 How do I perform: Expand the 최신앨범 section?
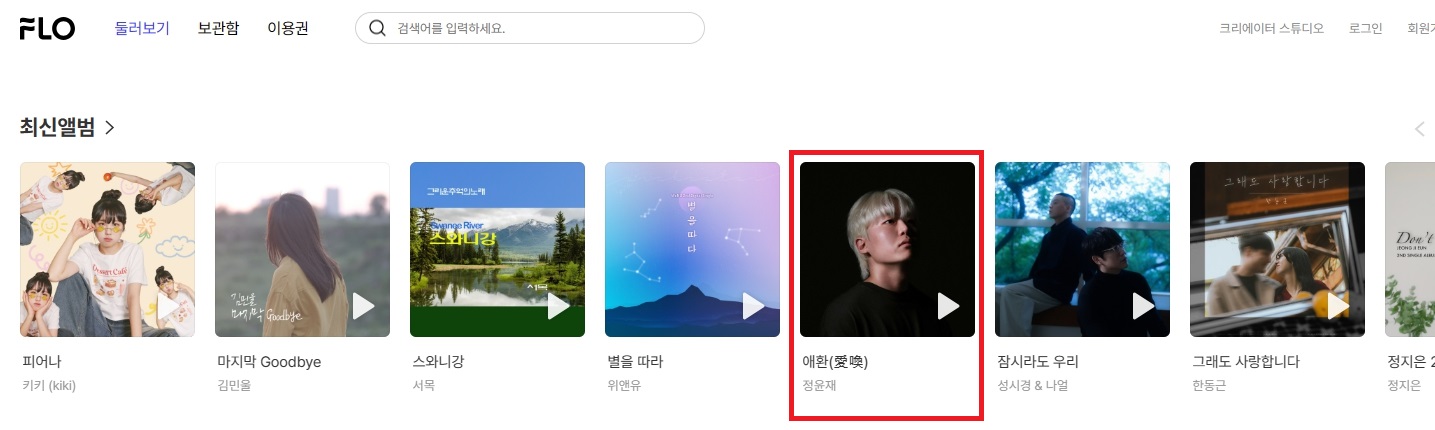pyautogui.click(x=67, y=128)
